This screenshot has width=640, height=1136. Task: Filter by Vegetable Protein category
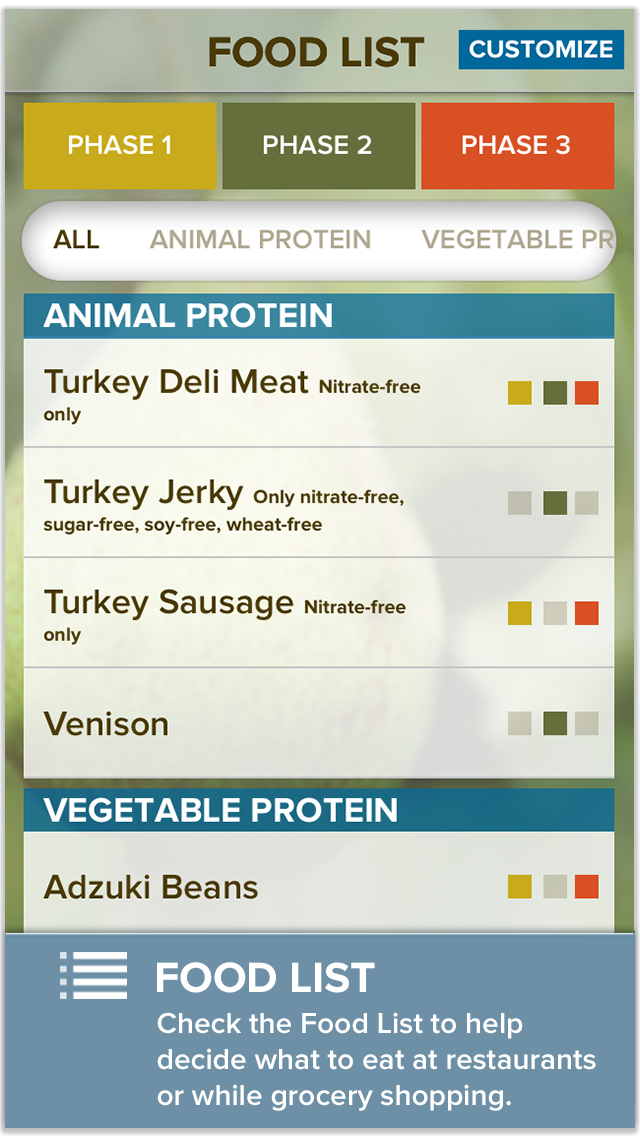coord(515,240)
